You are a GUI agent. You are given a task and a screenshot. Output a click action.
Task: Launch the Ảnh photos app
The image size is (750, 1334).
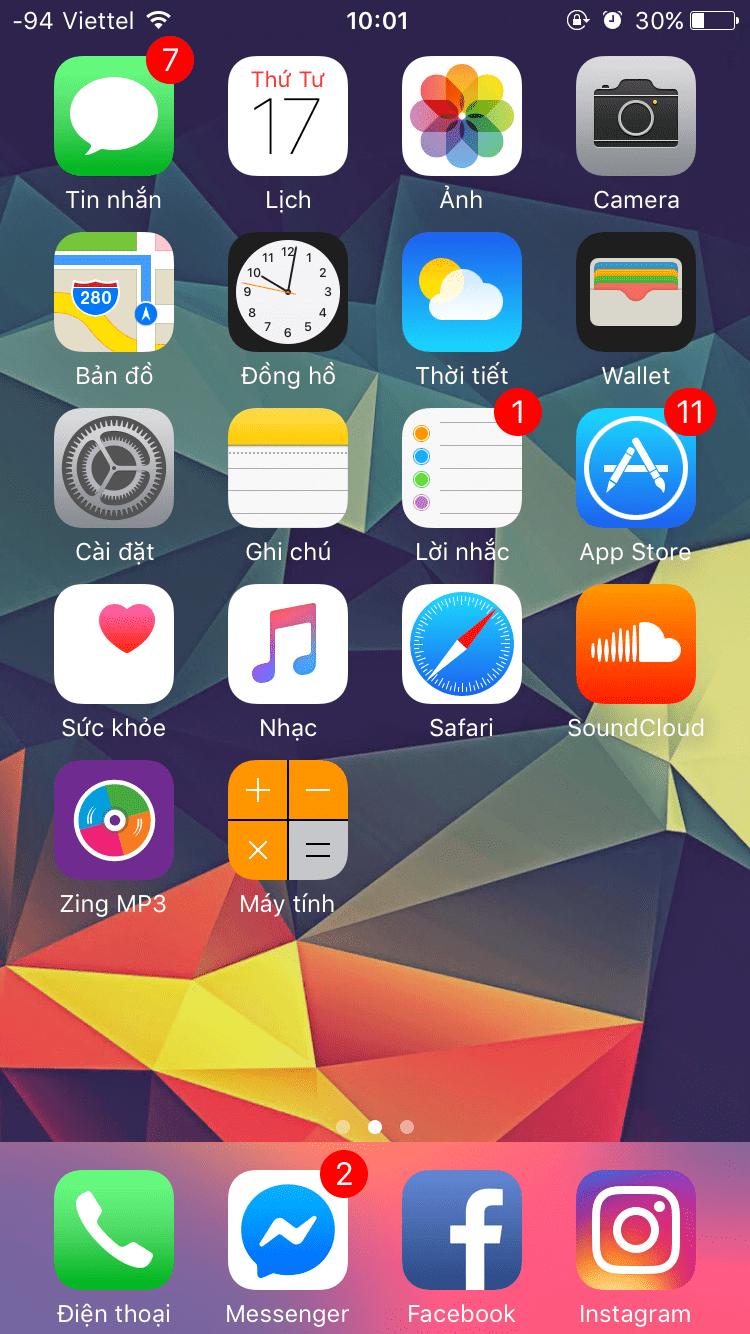[462, 116]
